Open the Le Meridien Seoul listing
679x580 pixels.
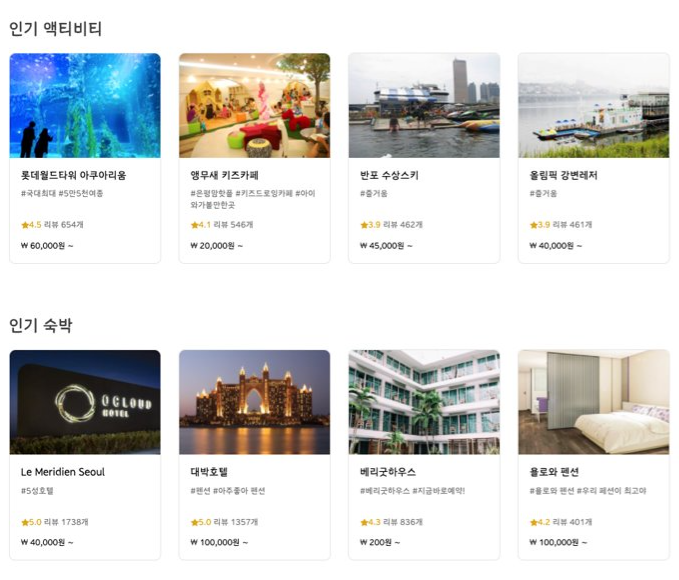pyautogui.click(x=85, y=454)
